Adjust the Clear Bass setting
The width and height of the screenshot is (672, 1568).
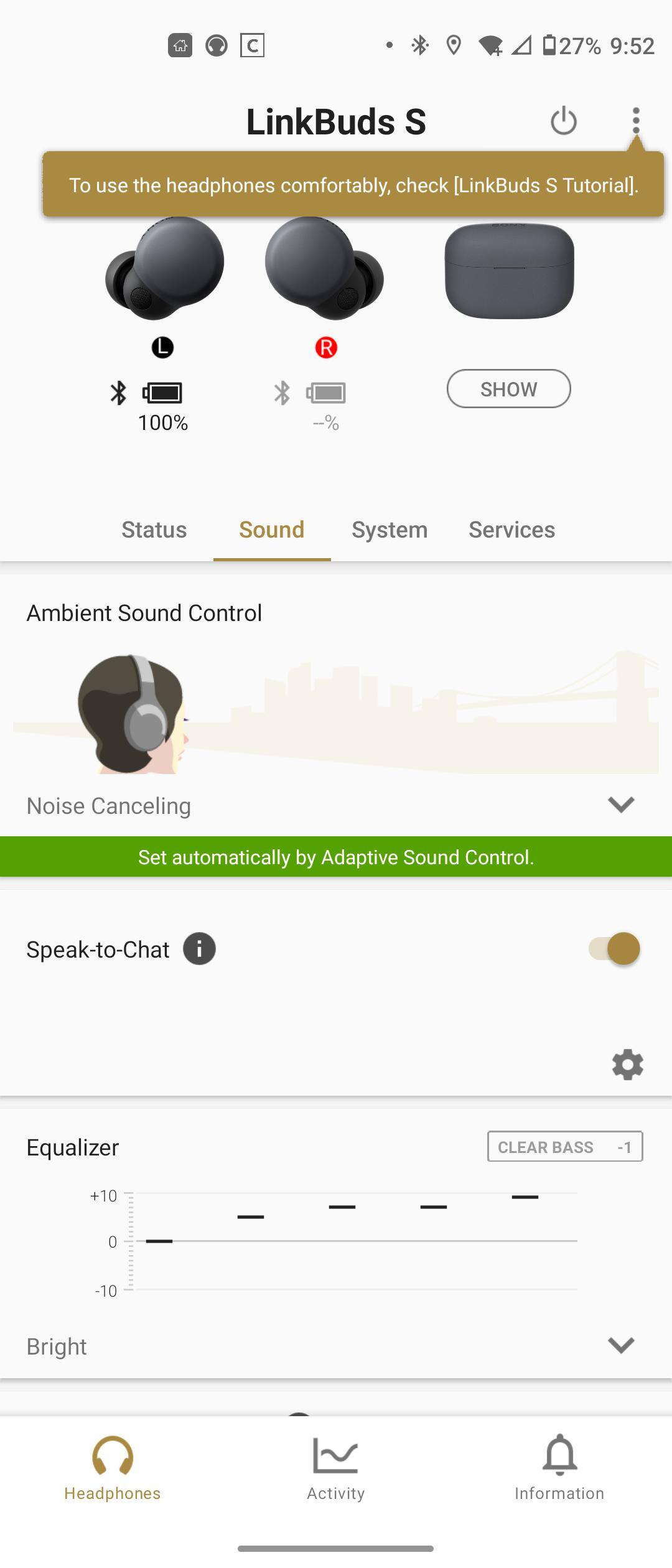(x=564, y=1147)
